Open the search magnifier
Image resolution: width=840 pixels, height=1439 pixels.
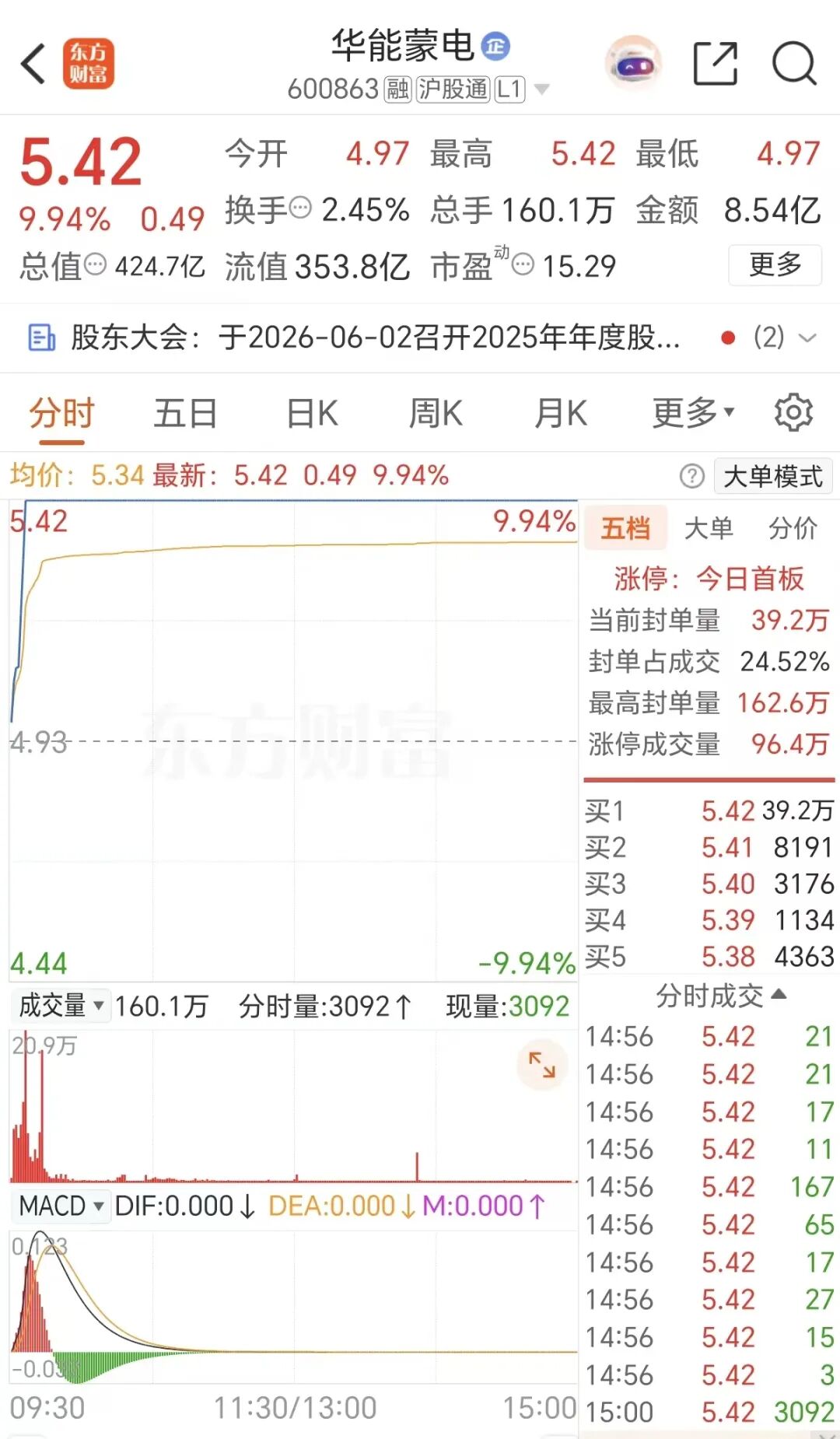(794, 64)
